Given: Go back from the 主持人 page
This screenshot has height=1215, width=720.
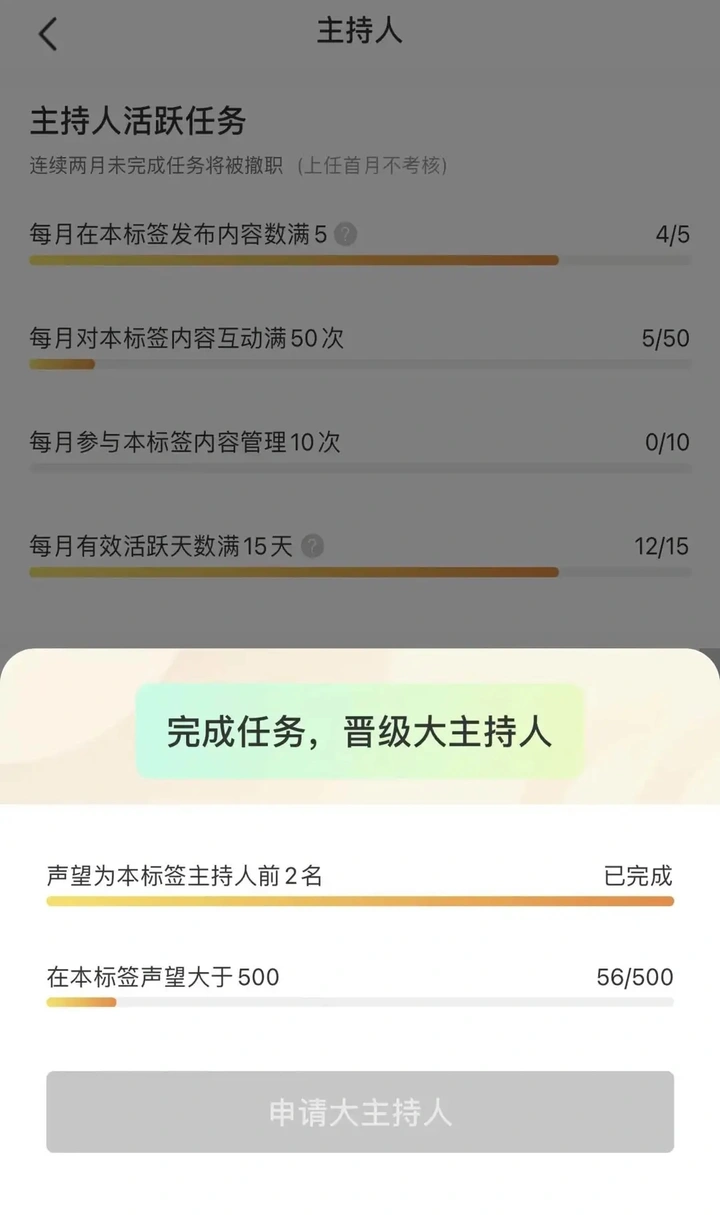Looking at the screenshot, I should tap(47, 34).
